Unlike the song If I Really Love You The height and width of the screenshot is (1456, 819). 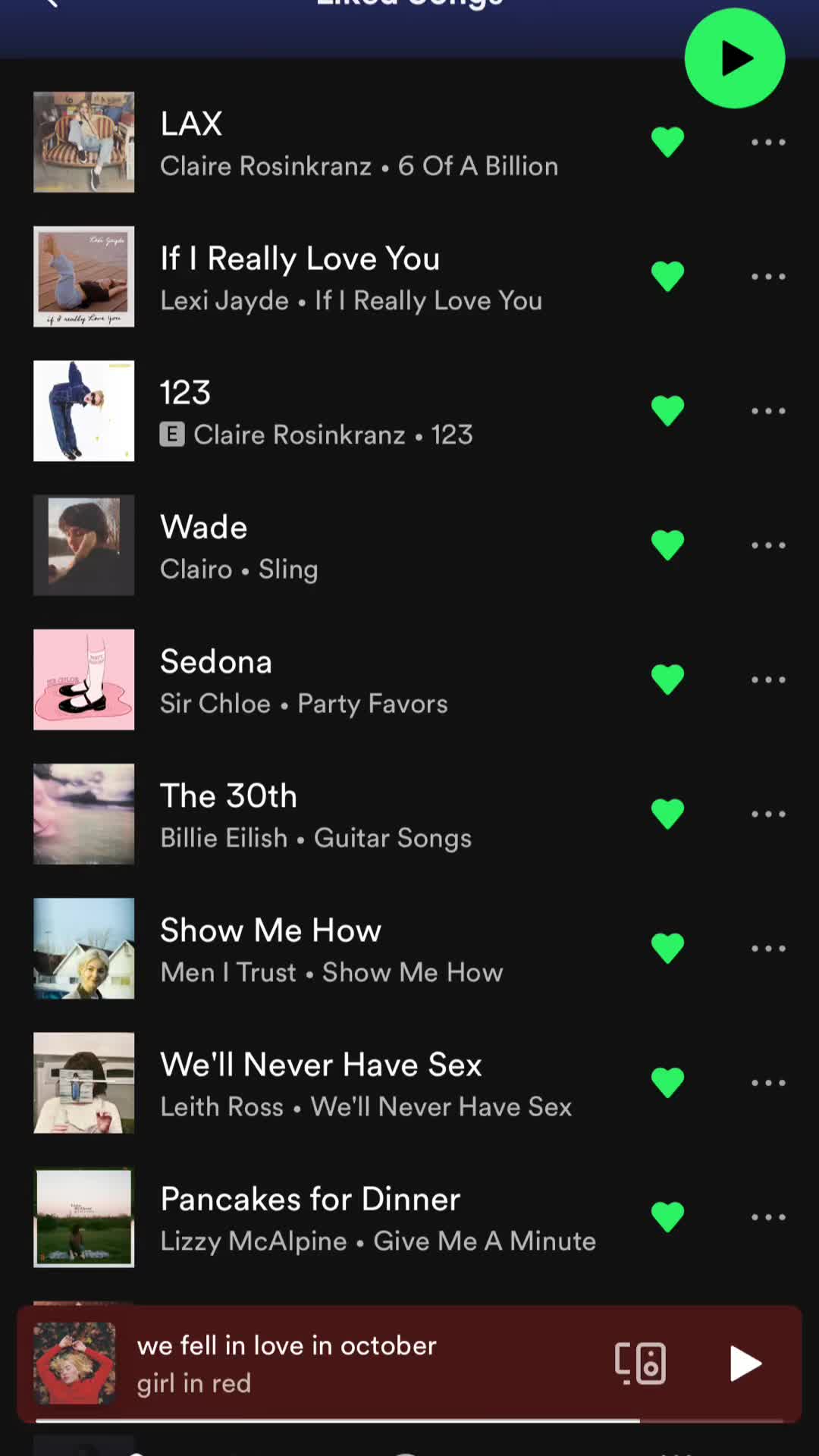tap(667, 277)
